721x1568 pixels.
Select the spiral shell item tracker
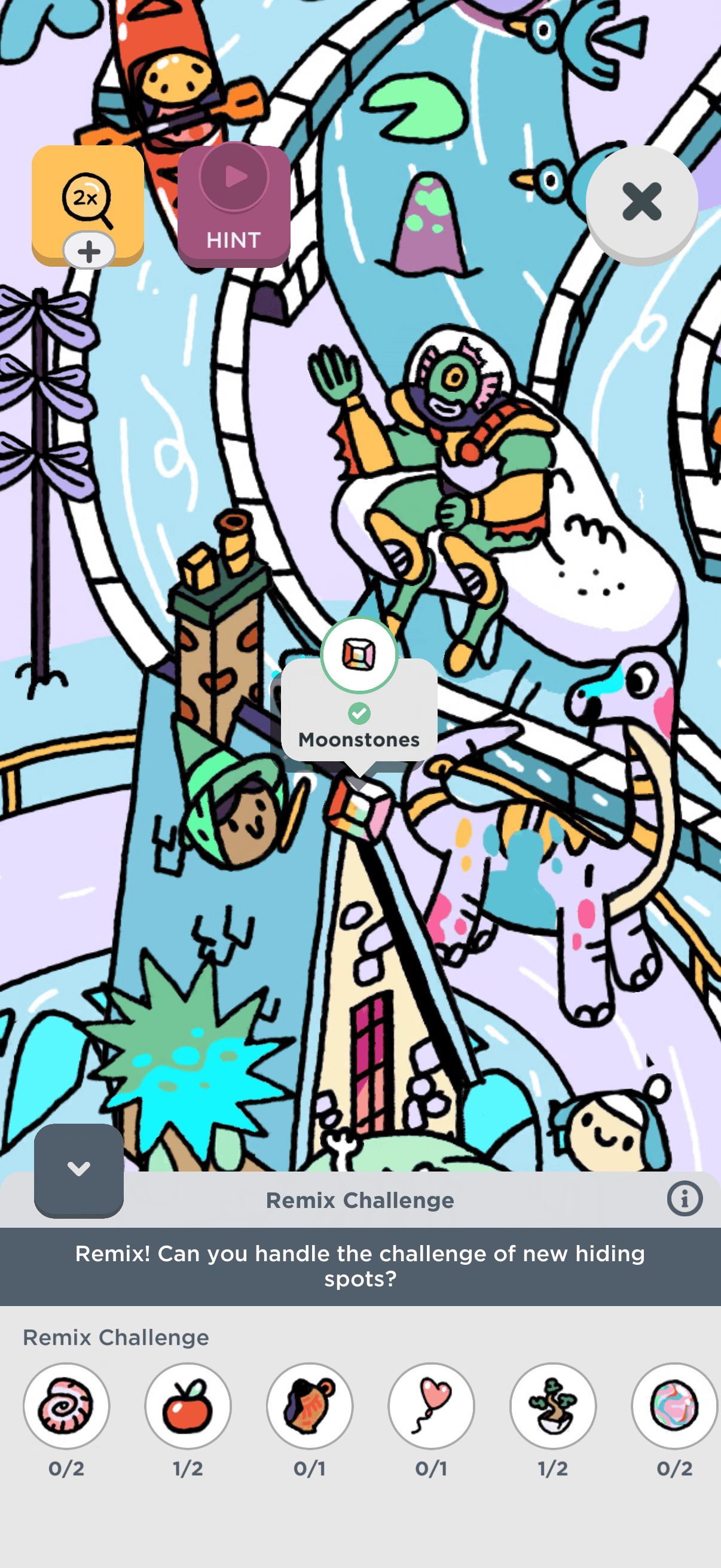pyautogui.click(x=66, y=1405)
